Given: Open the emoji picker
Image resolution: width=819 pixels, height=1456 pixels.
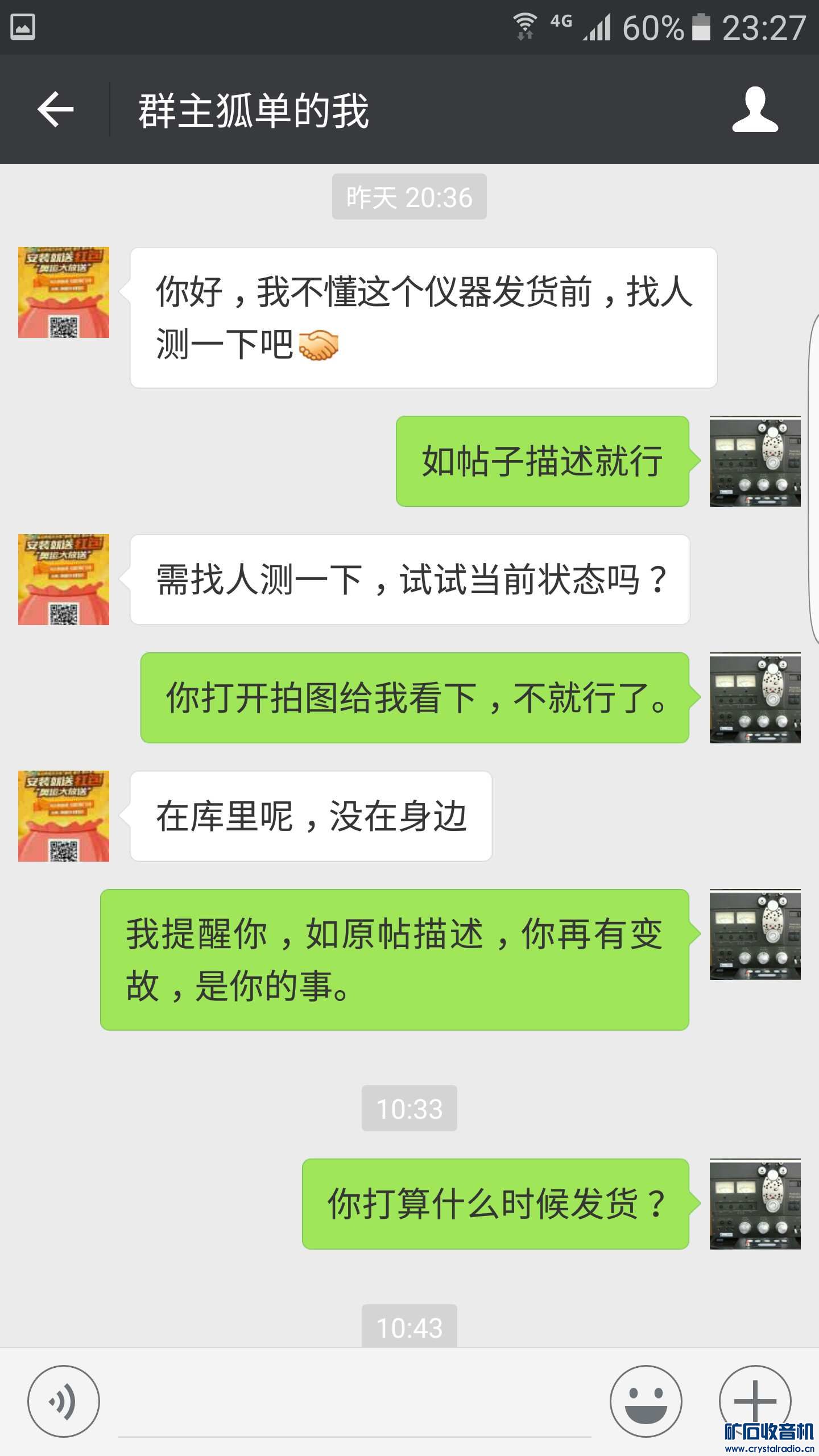Looking at the screenshot, I should pos(646,1401).
